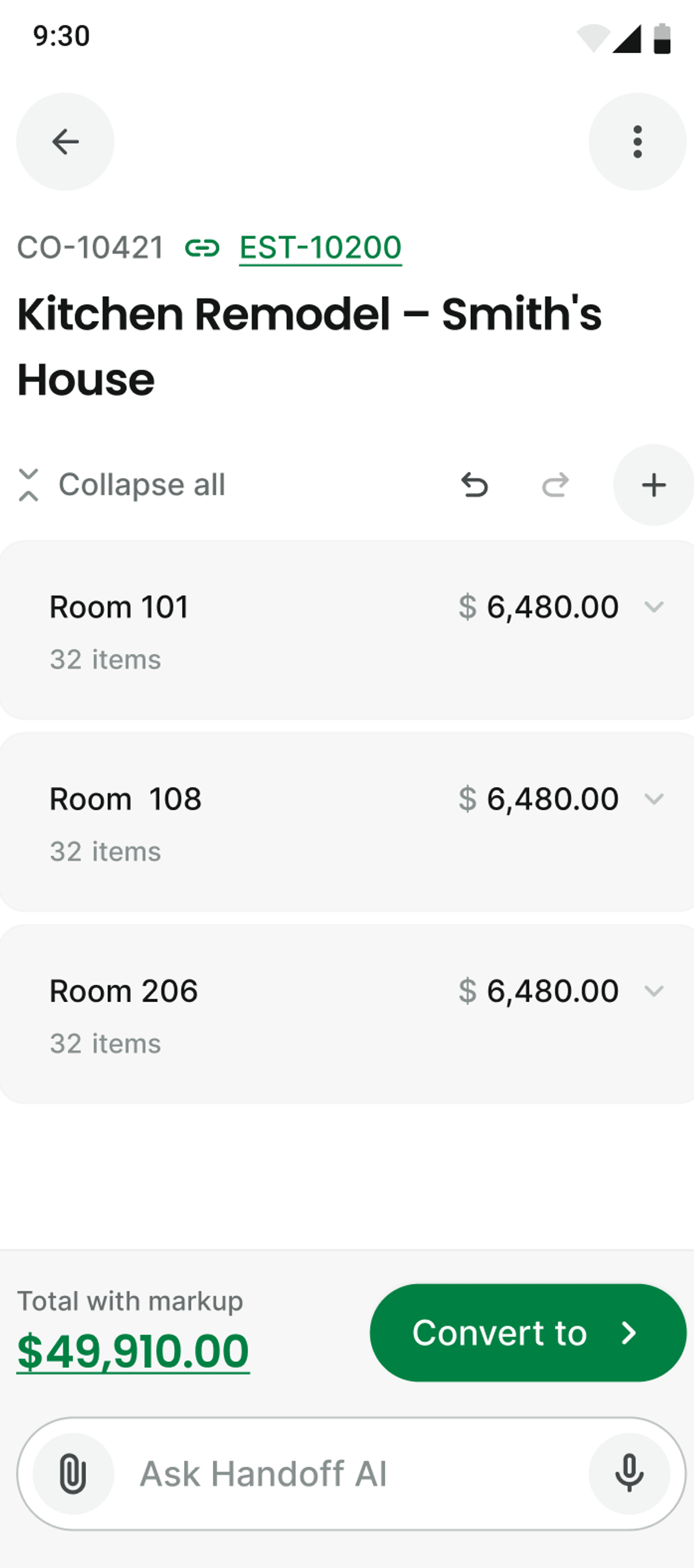Expand Room 108 with its chevron
Viewport: 694px width, 1568px height.
pos(654,799)
